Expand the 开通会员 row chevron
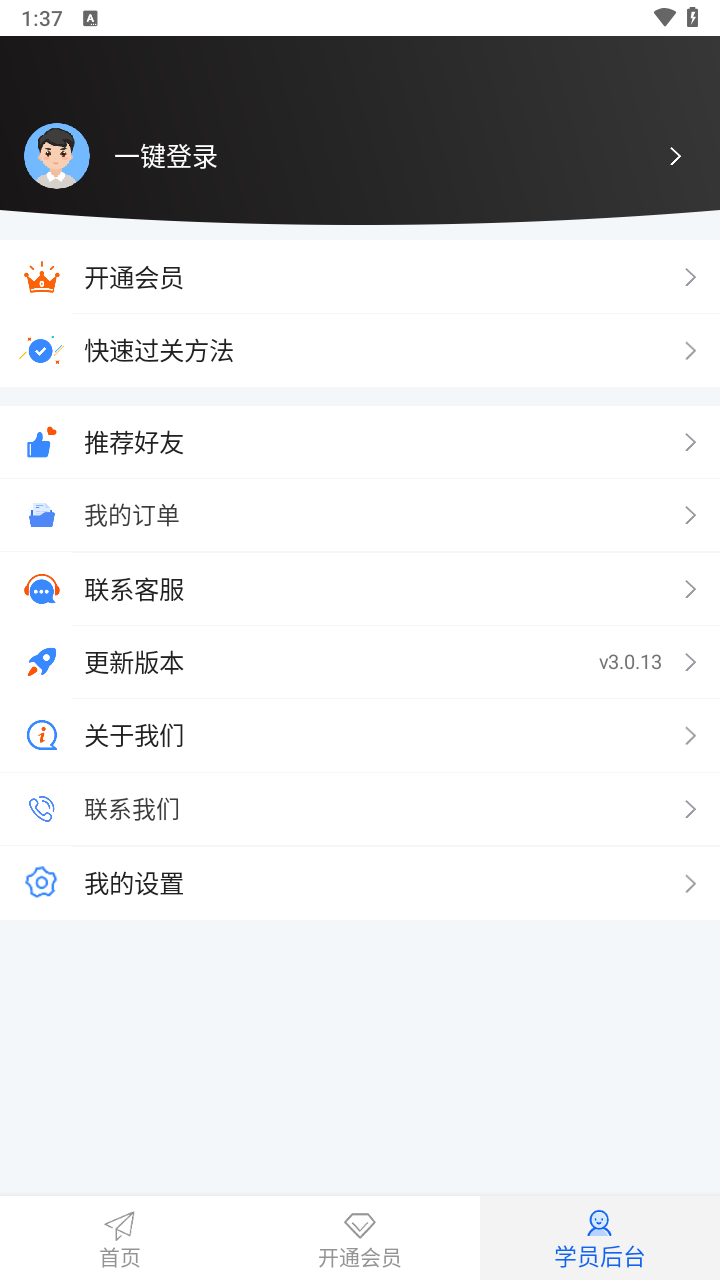The width and height of the screenshot is (720, 1280). click(x=690, y=277)
